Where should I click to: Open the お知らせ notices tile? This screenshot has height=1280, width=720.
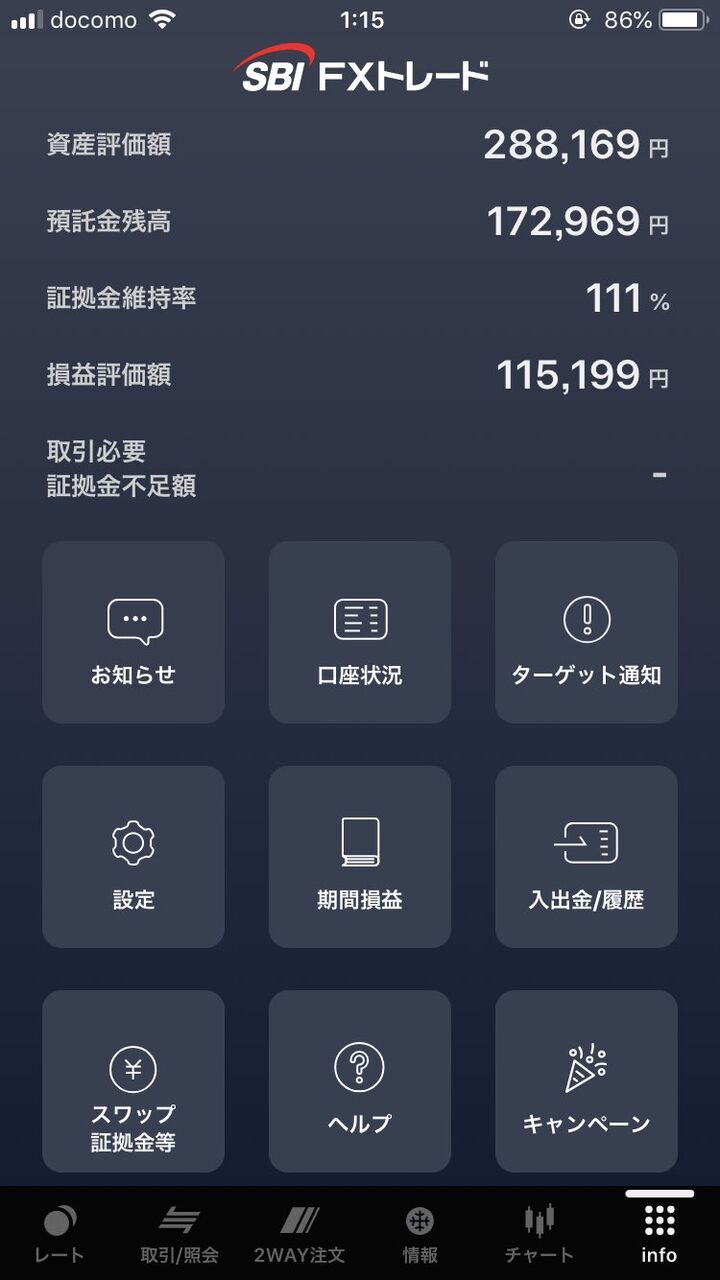133,632
